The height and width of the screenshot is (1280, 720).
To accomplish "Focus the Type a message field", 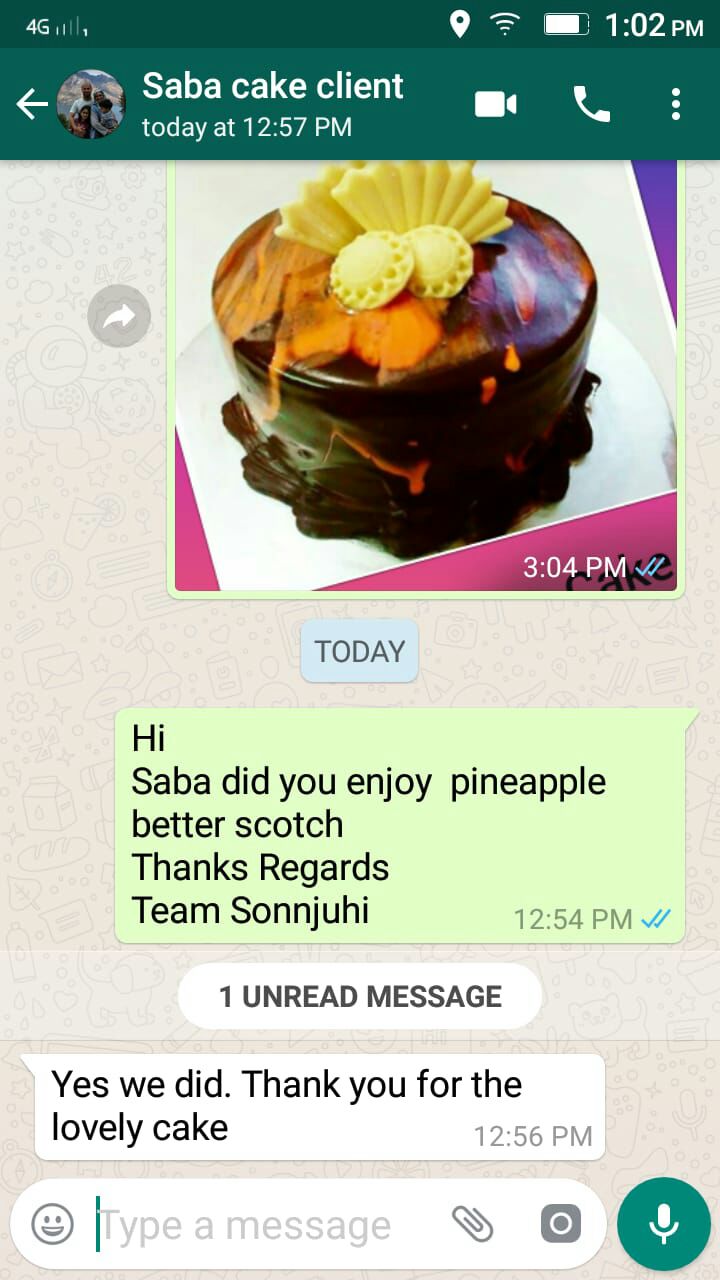I will 260,1224.
